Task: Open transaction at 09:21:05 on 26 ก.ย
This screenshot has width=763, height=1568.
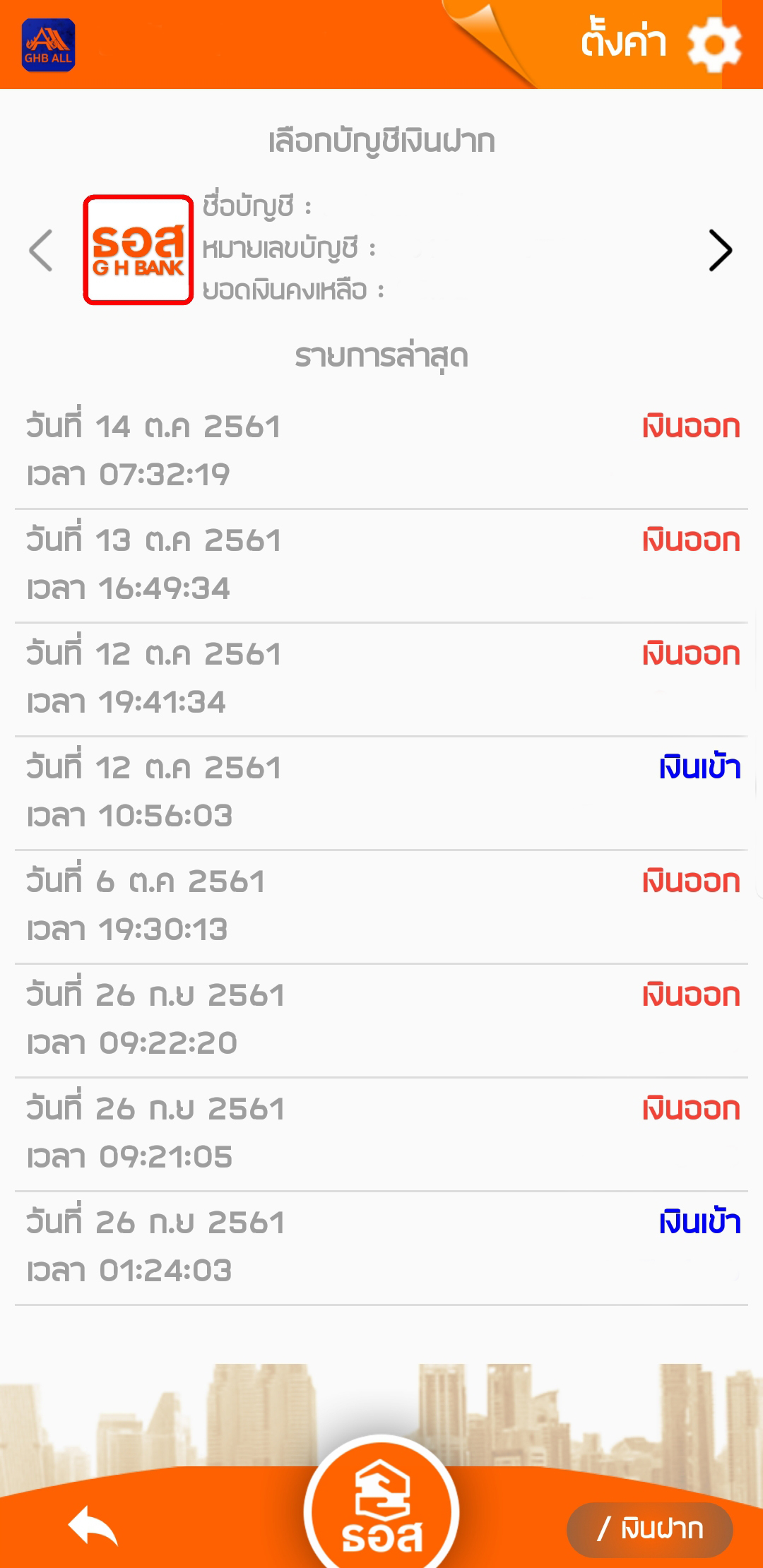Action: [x=381, y=1134]
